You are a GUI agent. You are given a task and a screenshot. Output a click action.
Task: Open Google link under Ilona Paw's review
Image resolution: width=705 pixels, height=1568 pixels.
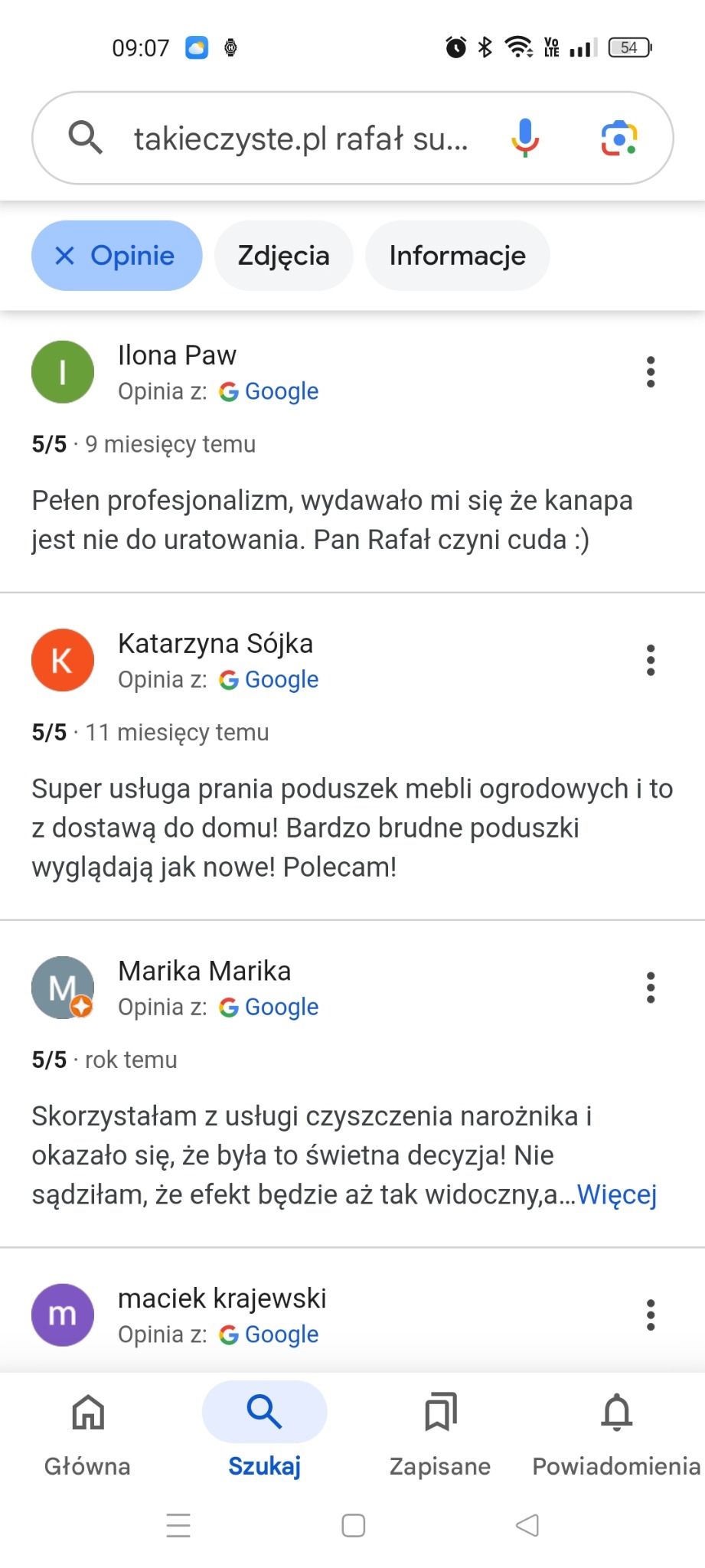pos(282,391)
